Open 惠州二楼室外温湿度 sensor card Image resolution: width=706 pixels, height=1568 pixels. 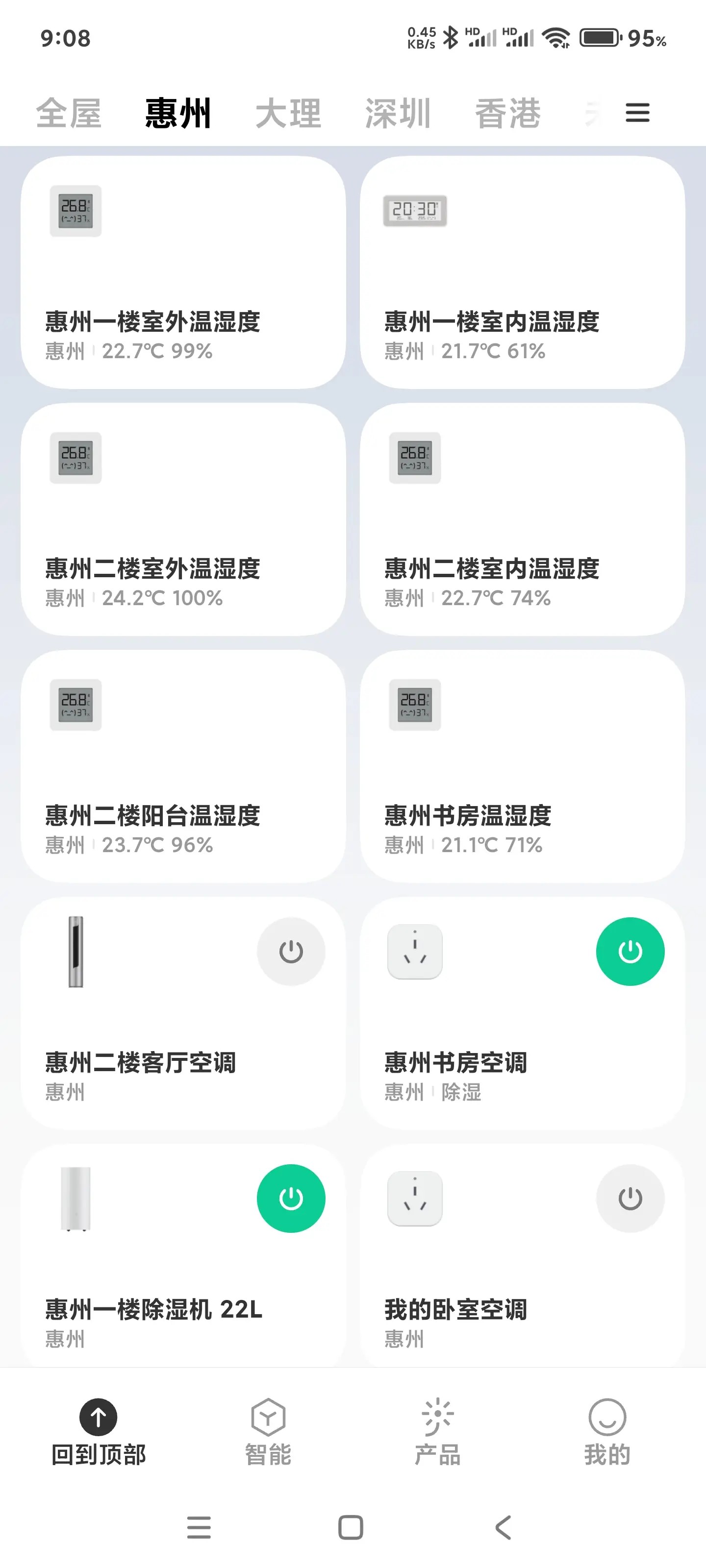pyautogui.click(x=183, y=520)
